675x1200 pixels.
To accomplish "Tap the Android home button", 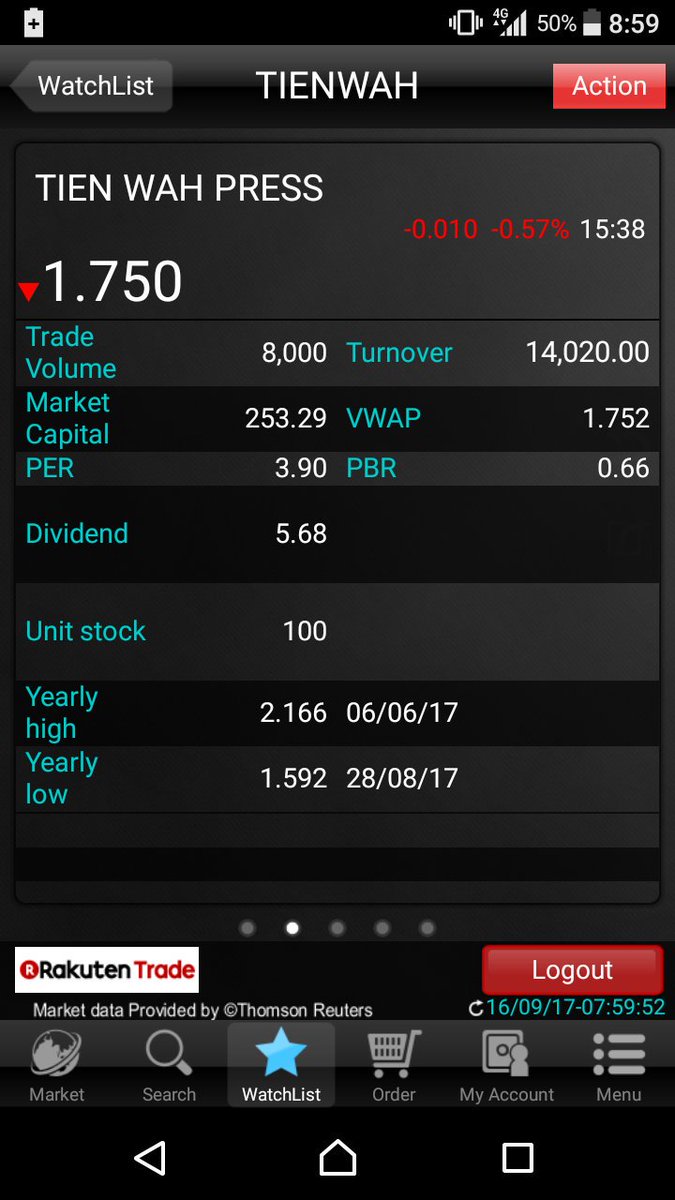I will pos(338,1158).
